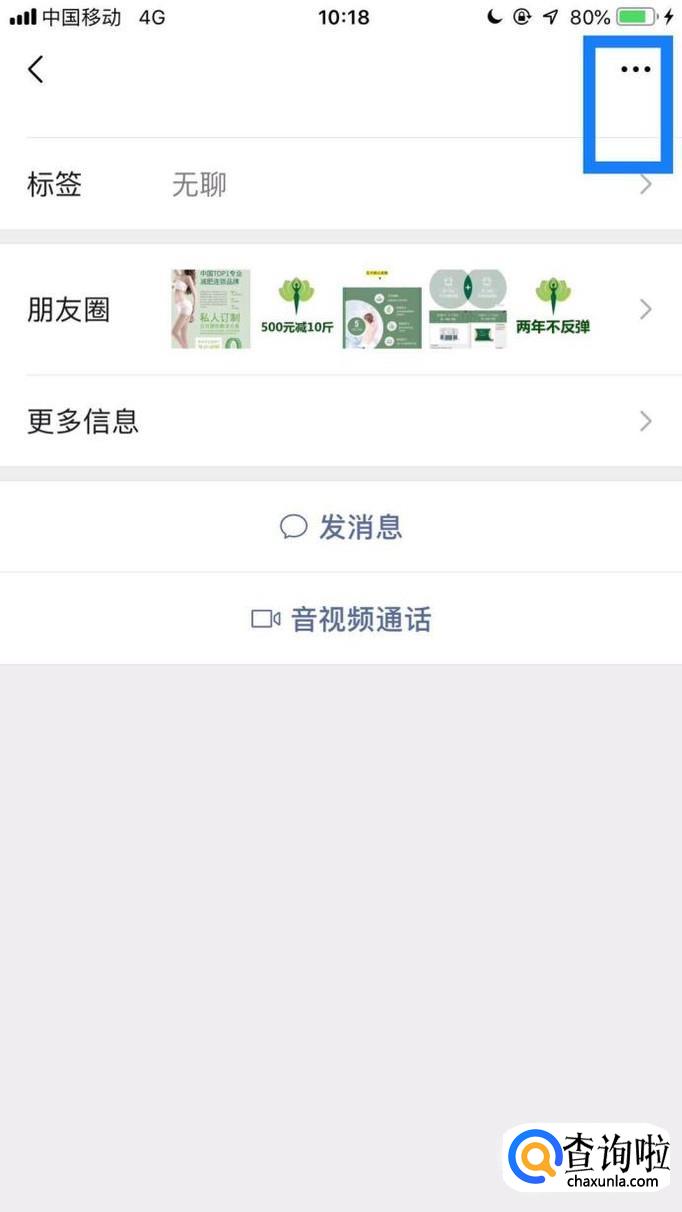Viewport: 682px width, 1212px height.
Task: Open the 标签 row to edit tags
Action: click(340, 184)
